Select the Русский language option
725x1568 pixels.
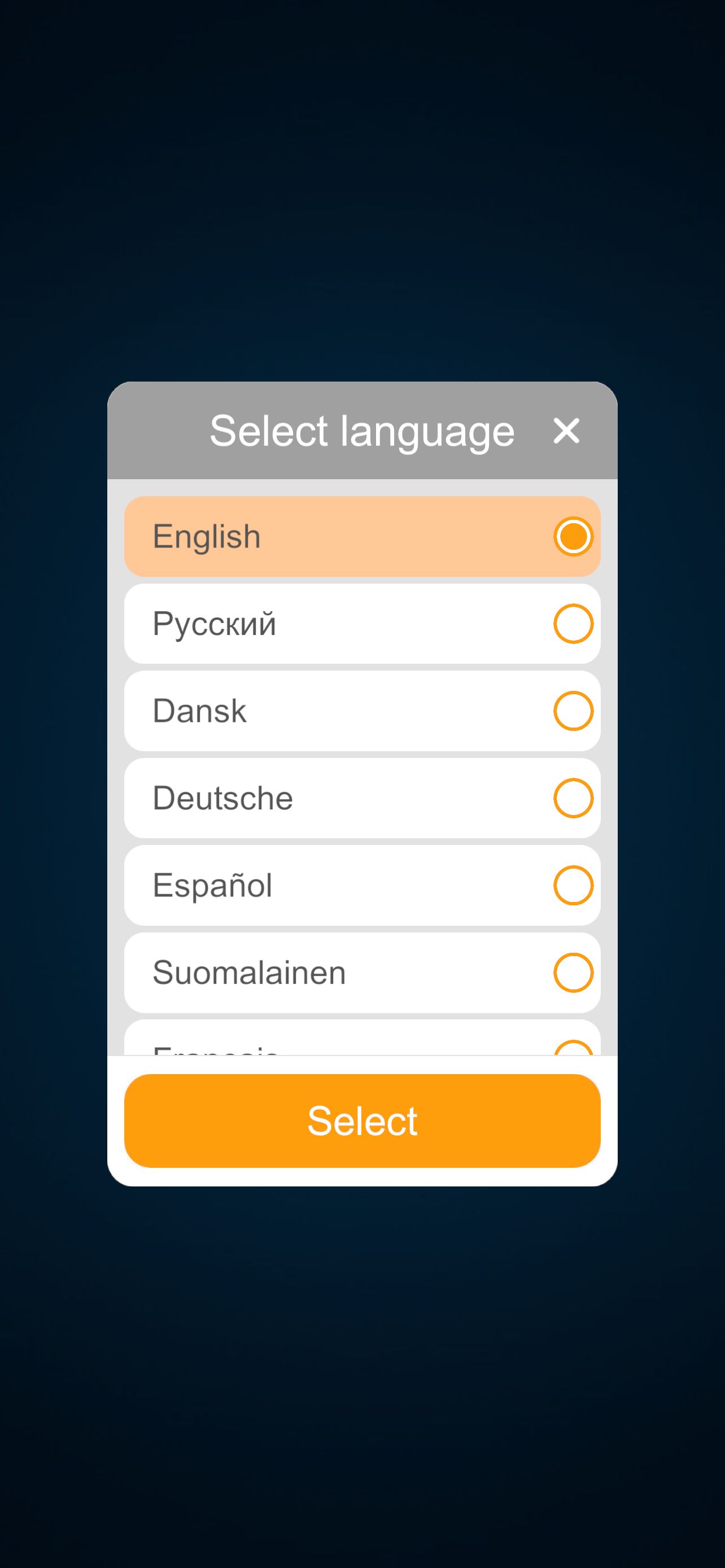point(362,624)
